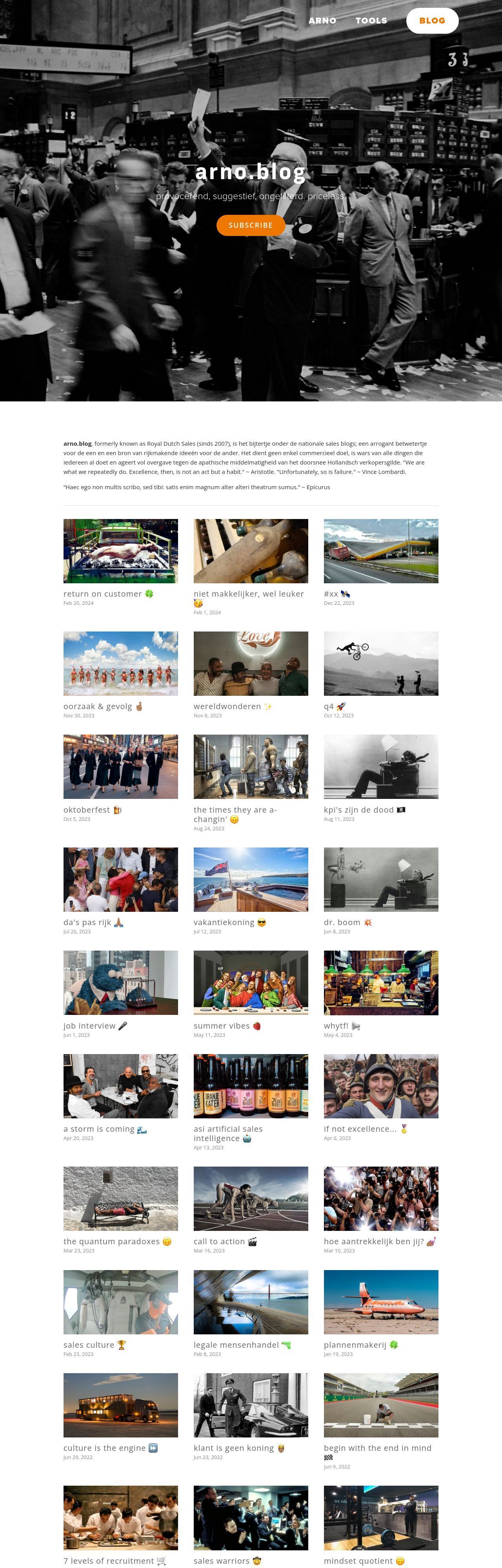Screen dimensions: 502x1568
Task: Go to the TOOLS page
Action: click(x=371, y=21)
